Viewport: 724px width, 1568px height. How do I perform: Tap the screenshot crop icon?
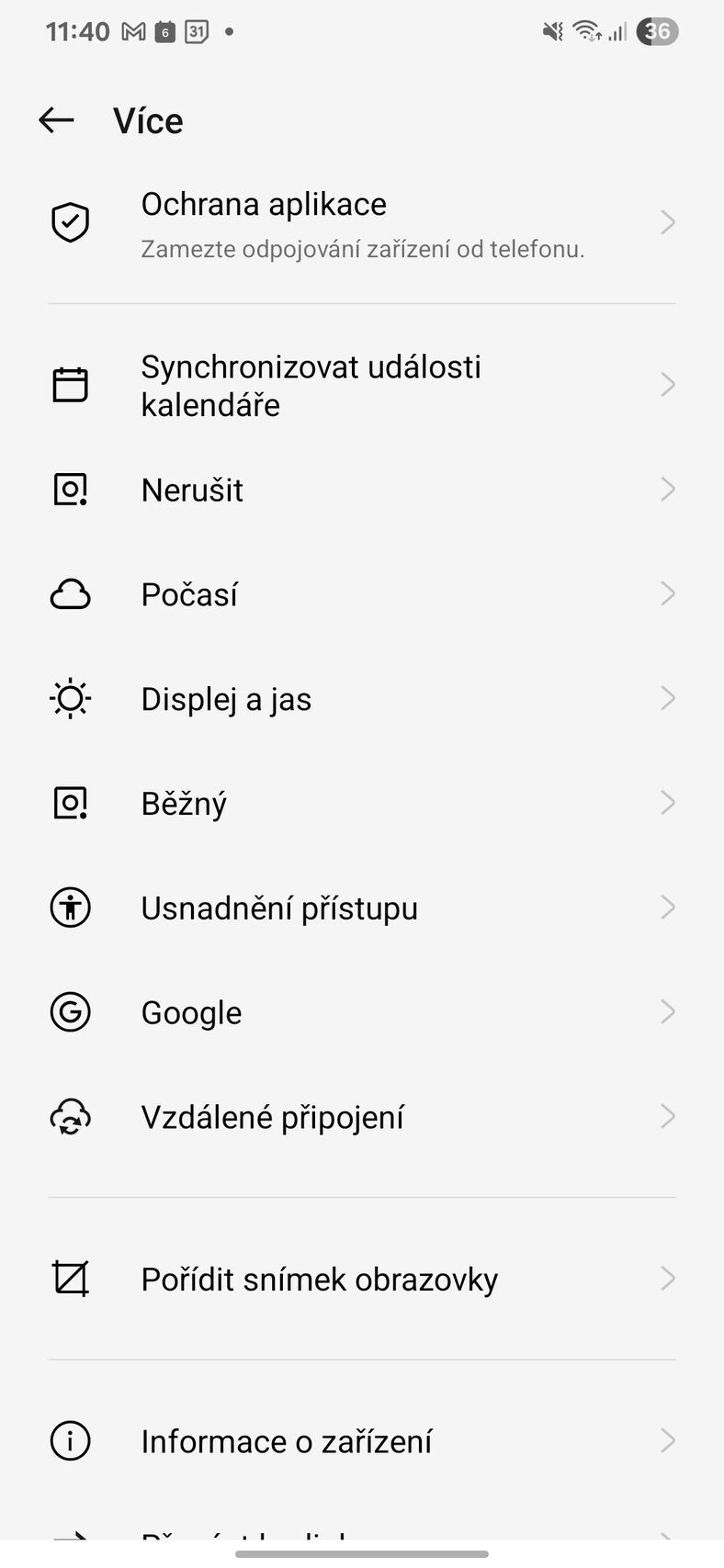tap(70, 1277)
